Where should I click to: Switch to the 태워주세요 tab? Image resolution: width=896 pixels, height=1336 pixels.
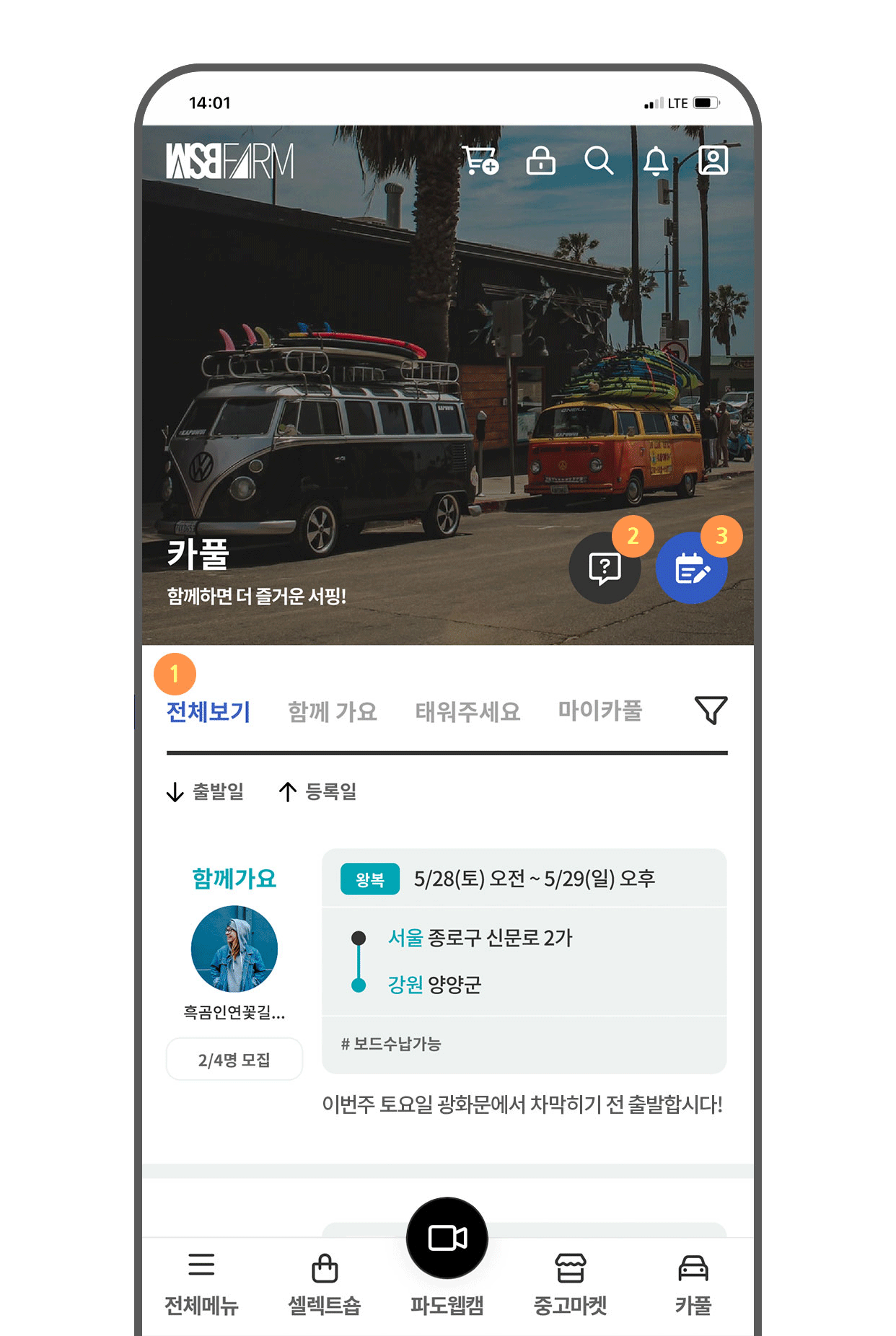[467, 711]
